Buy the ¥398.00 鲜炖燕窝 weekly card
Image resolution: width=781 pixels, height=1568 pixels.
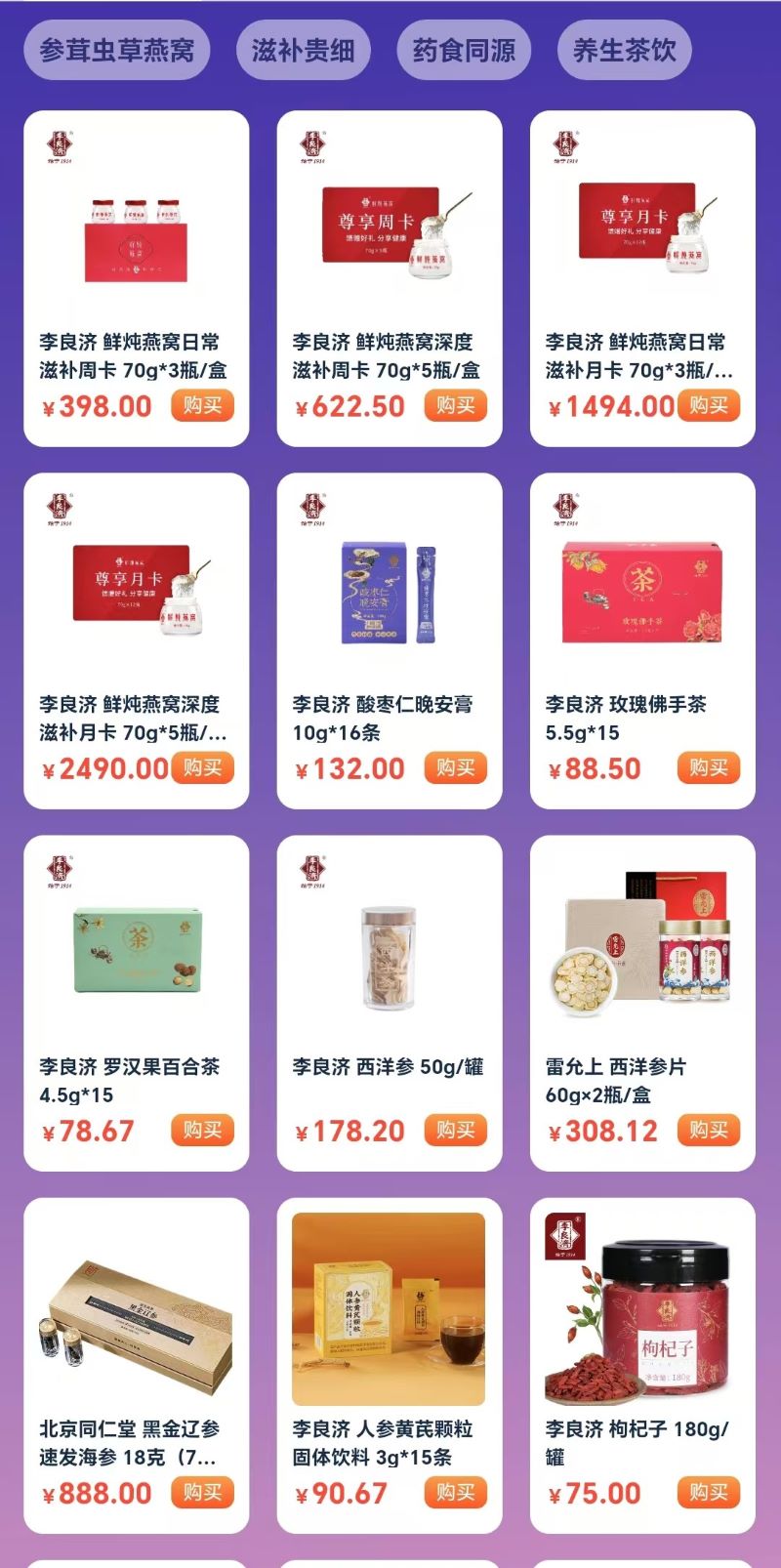point(202,405)
